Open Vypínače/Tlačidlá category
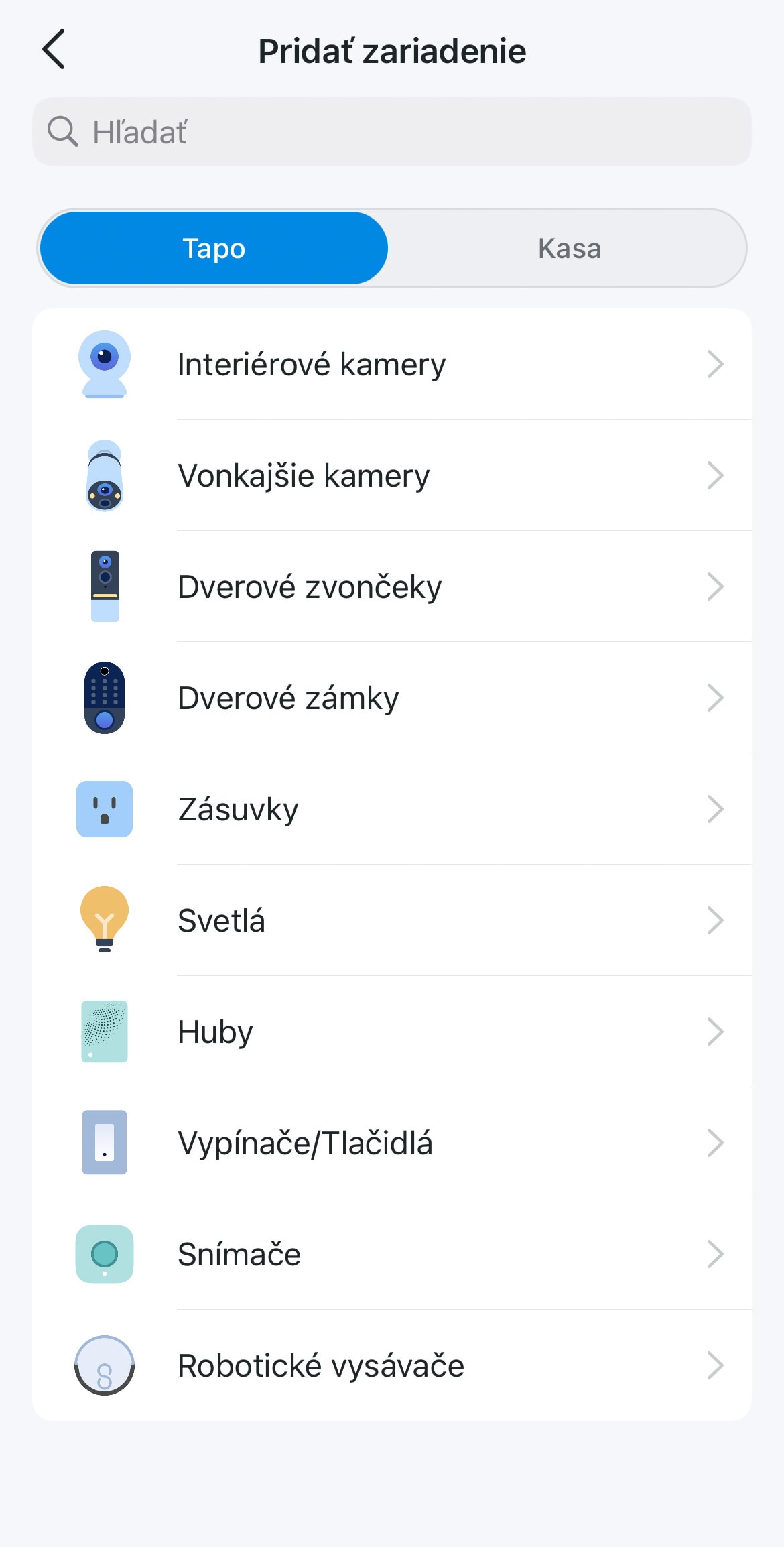 (392, 1143)
